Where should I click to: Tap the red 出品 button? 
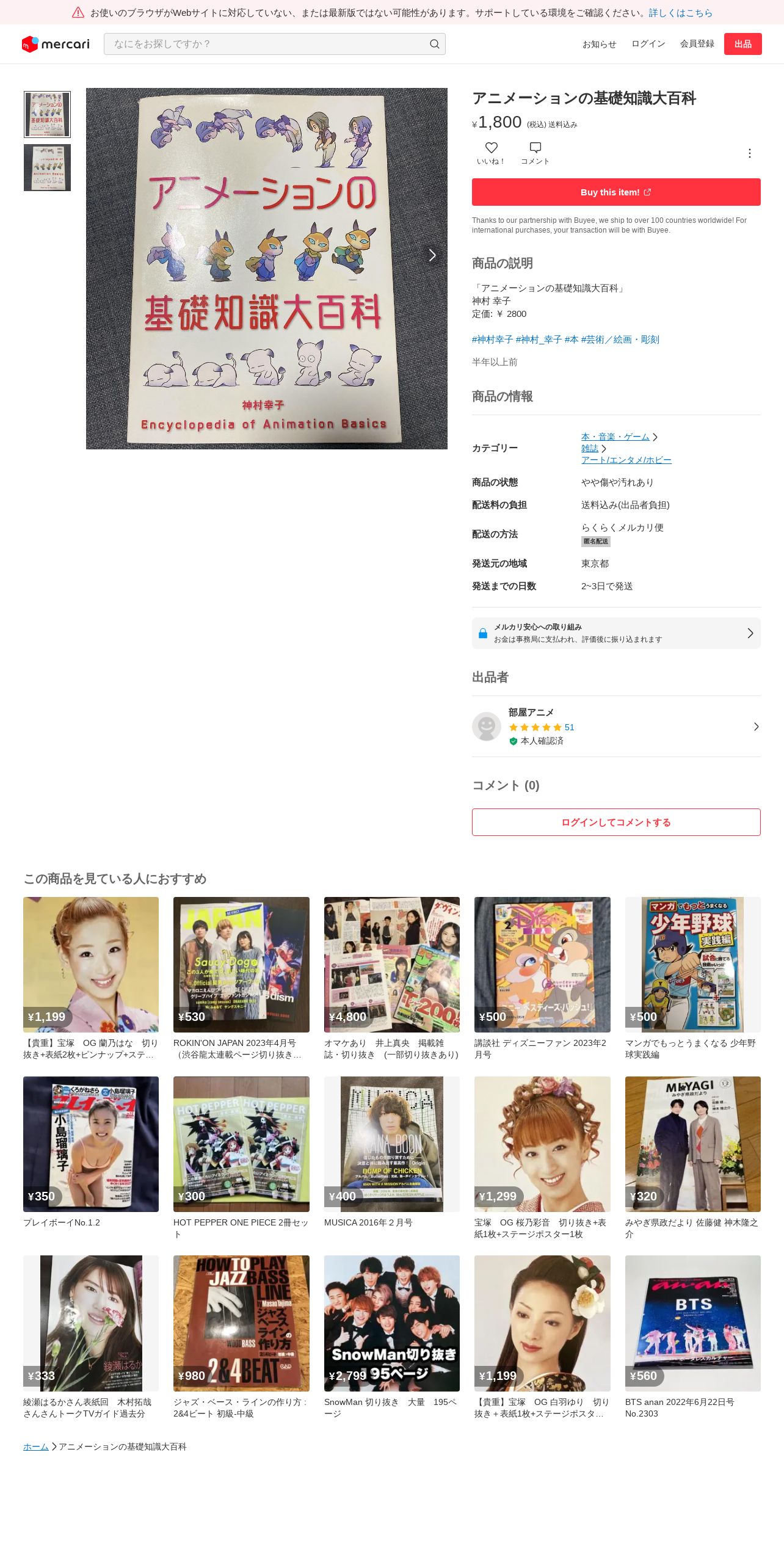pos(742,44)
